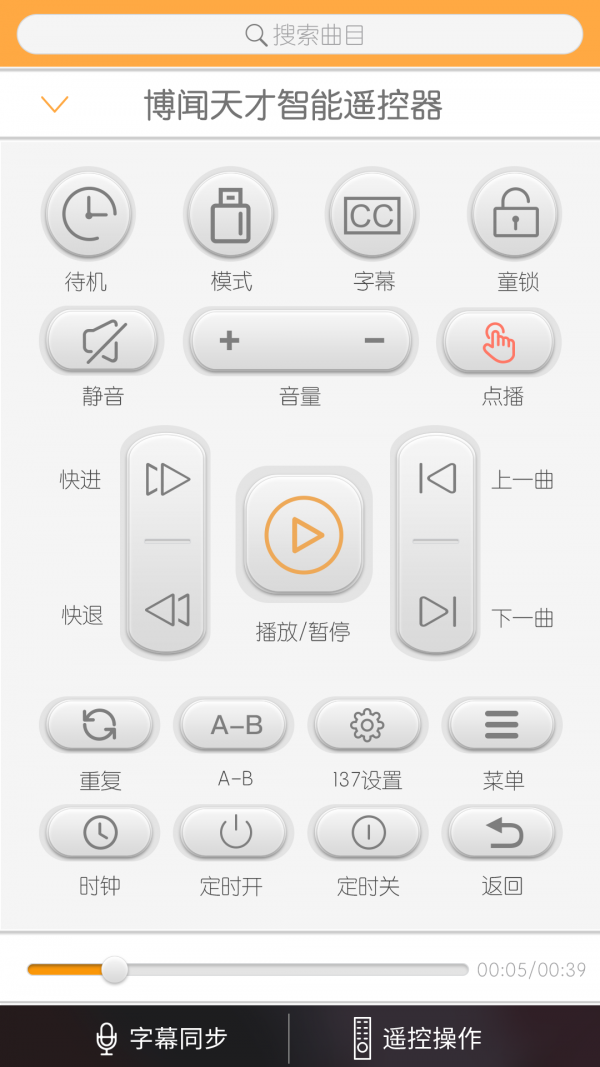Increase volume with the plus button

point(229,340)
